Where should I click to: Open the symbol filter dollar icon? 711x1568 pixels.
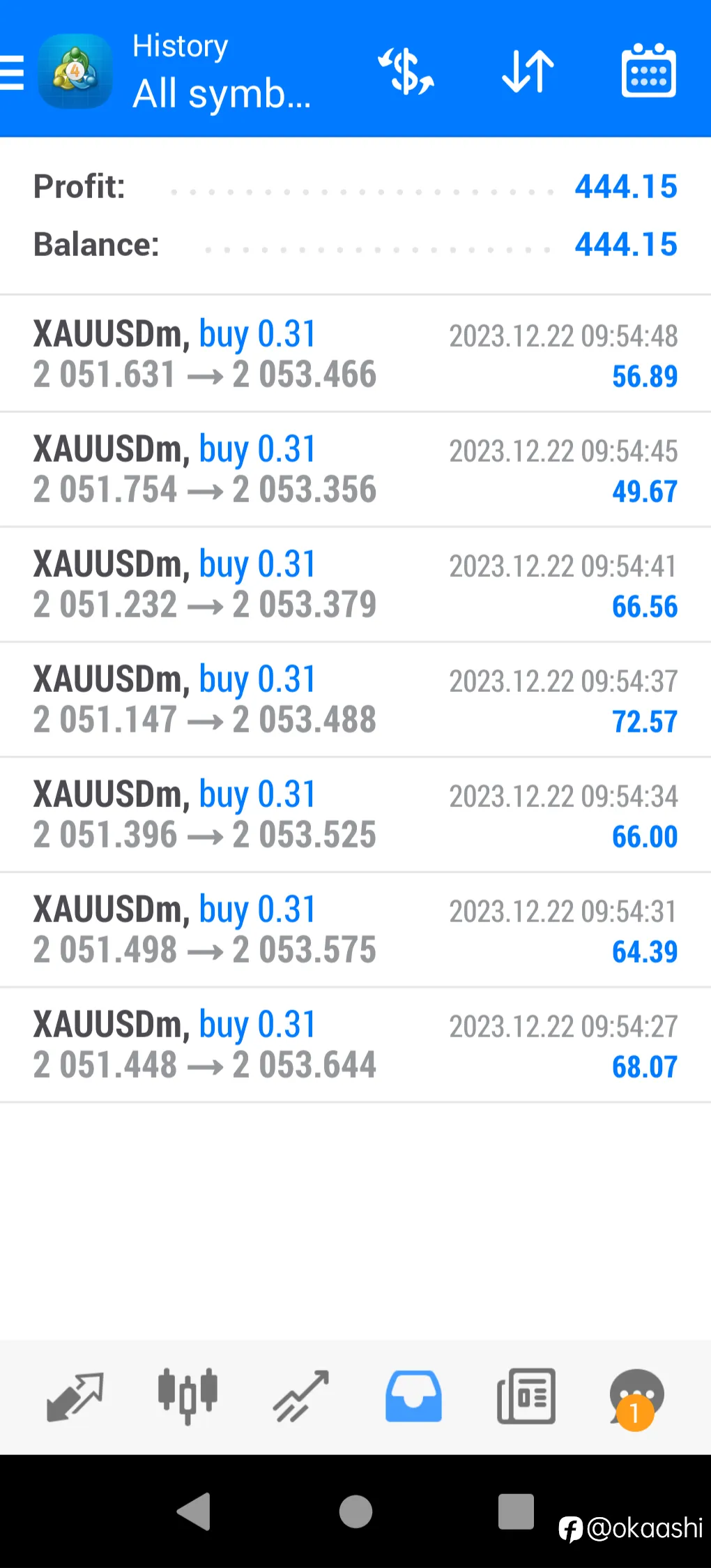406,71
